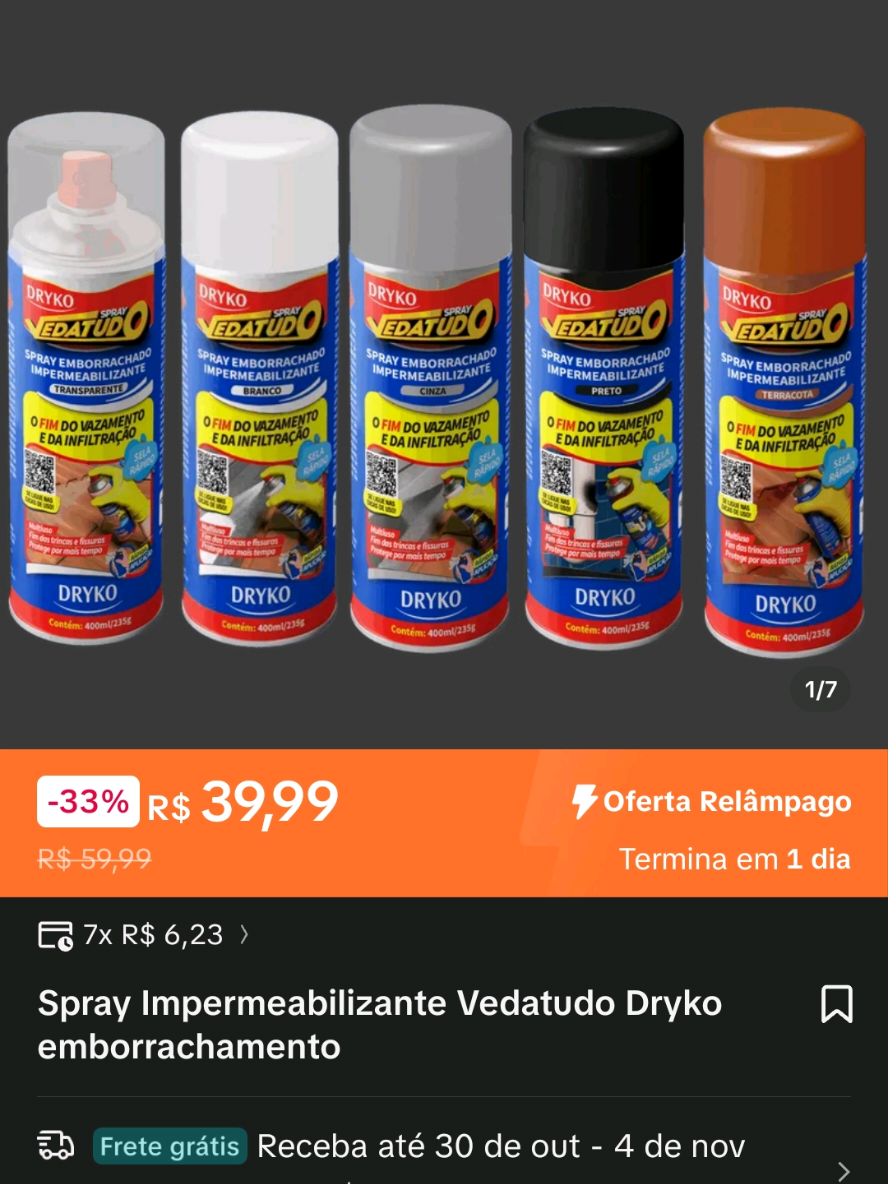Click the delivery truck icon beside Frete grátis
The image size is (888, 1184).
57,1146
